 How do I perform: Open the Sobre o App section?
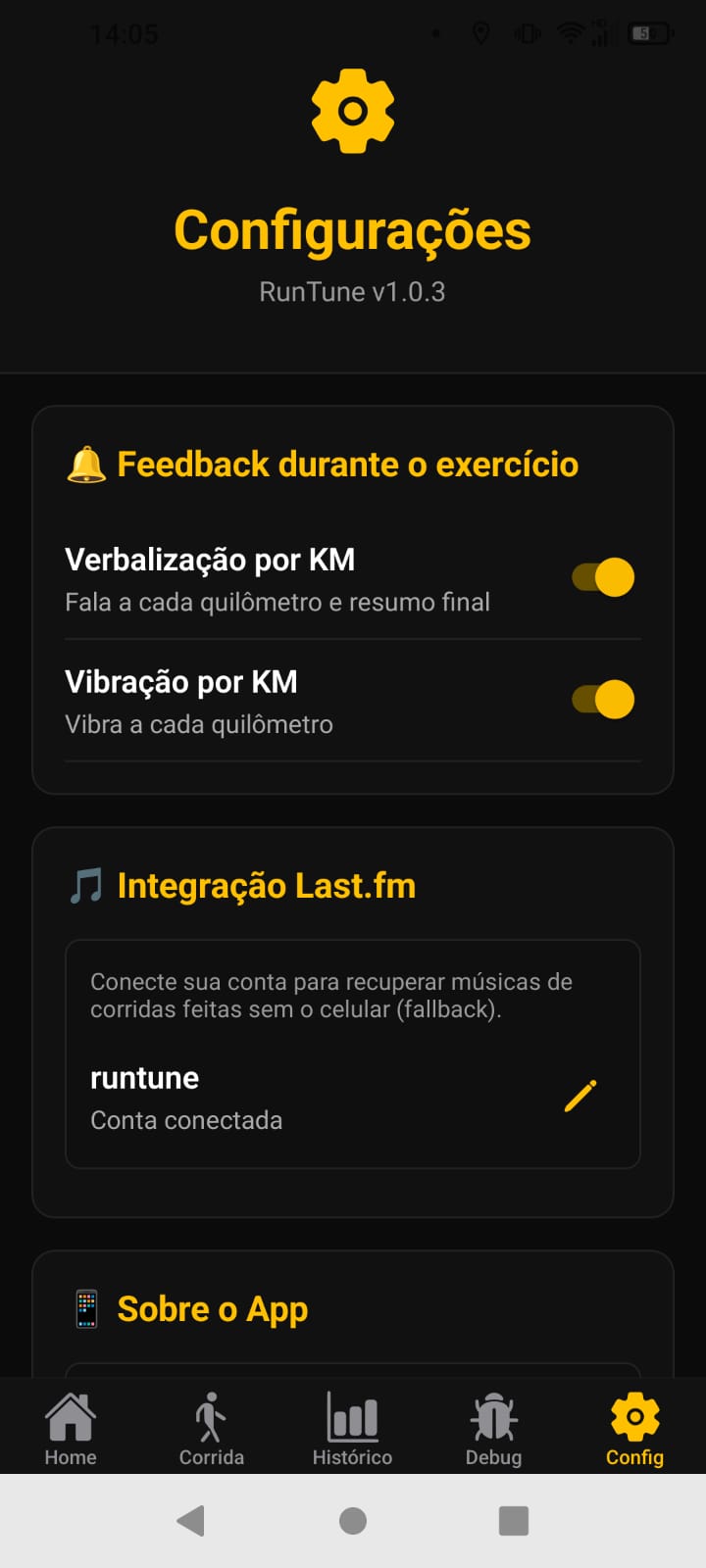(x=212, y=1307)
